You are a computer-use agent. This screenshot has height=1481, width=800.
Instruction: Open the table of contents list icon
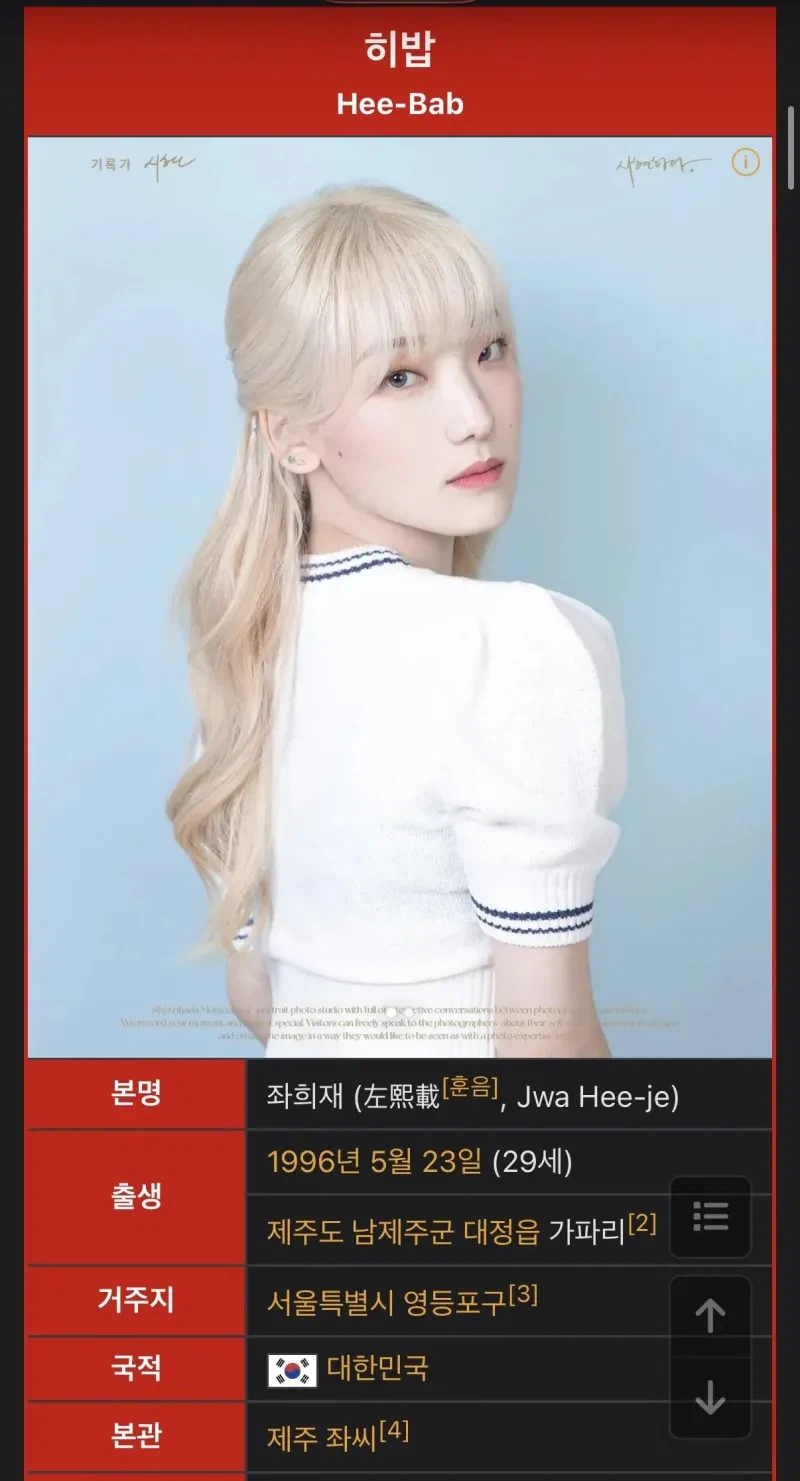pyautogui.click(x=711, y=1216)
